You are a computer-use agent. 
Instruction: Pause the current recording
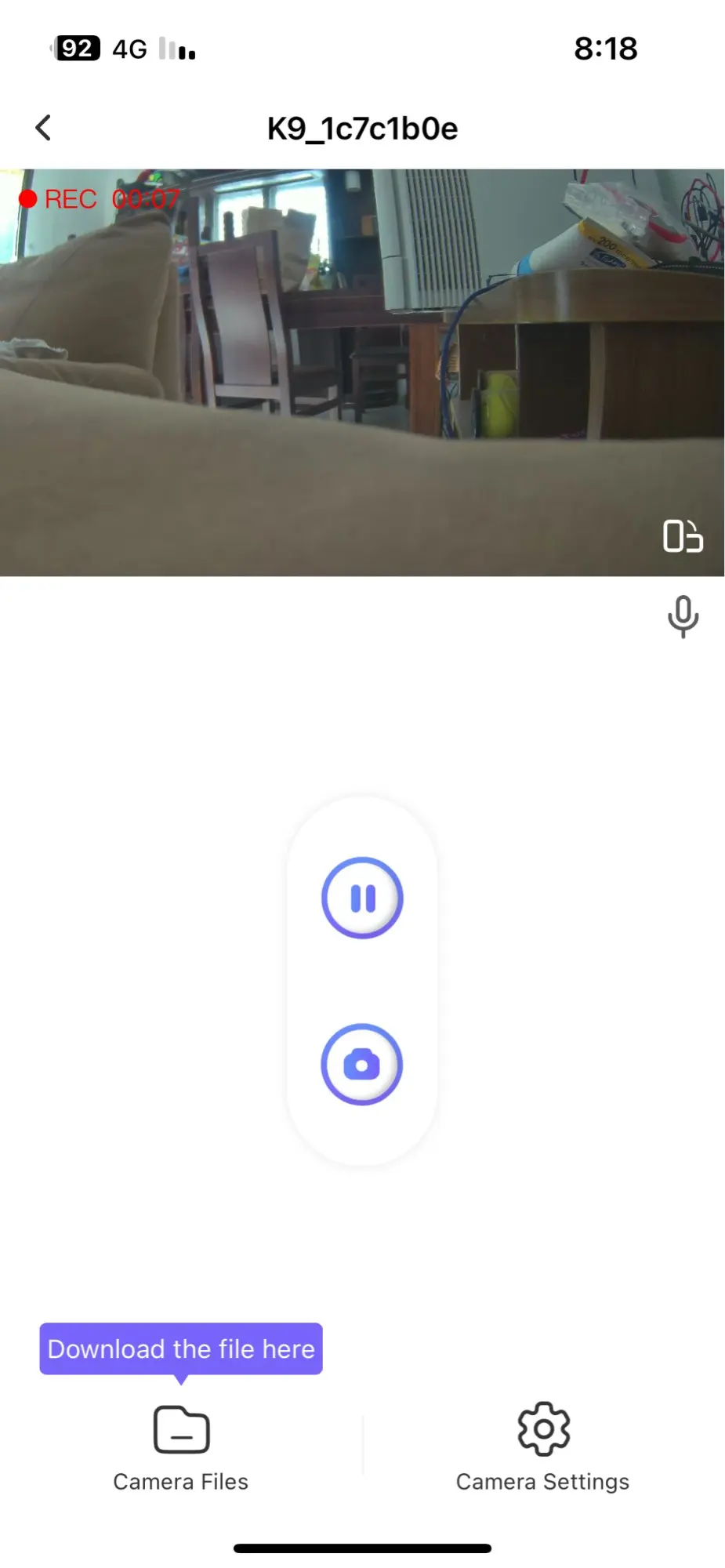pos(362,898)
